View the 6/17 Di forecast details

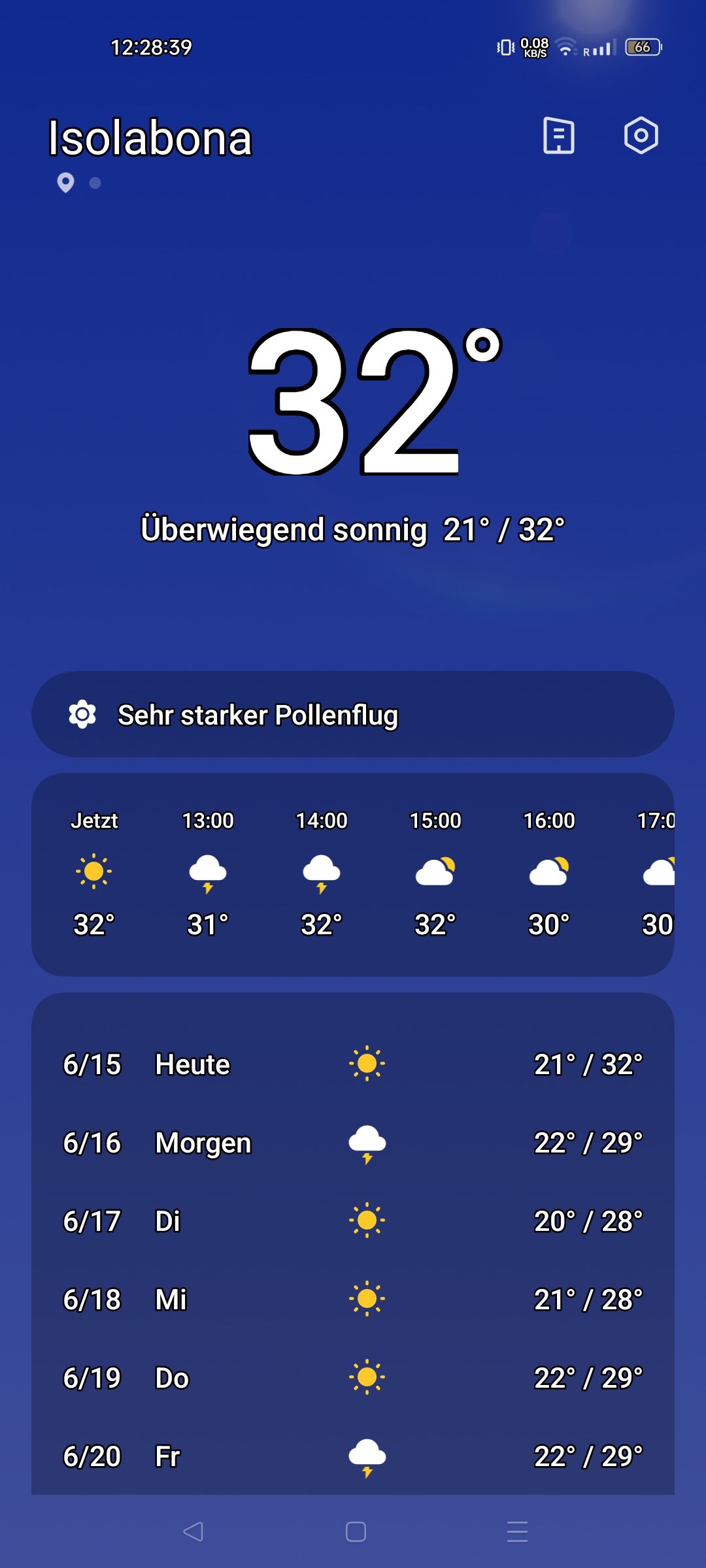pyautogui.click(x=353, y=1221)
